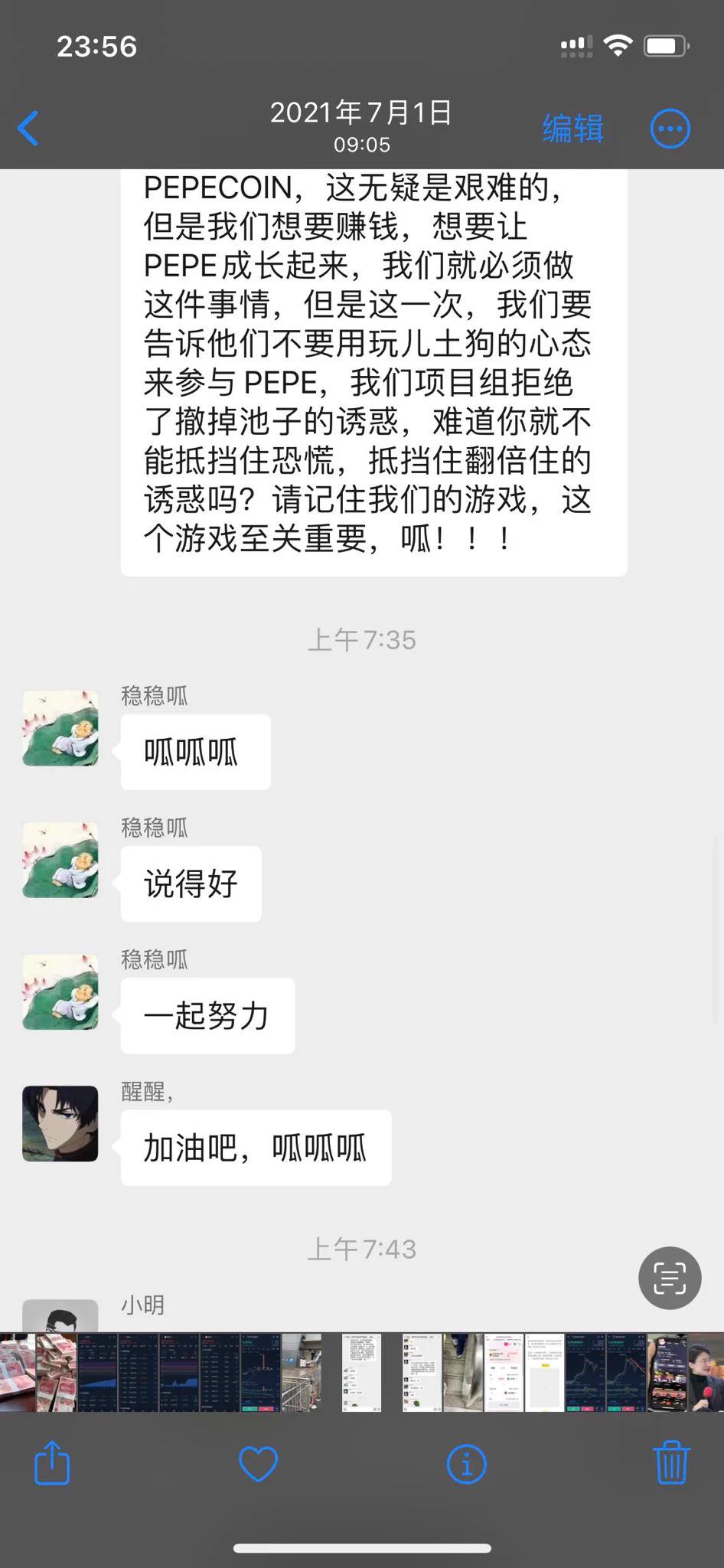Favorite this photo with the heart

point(259,1464)
